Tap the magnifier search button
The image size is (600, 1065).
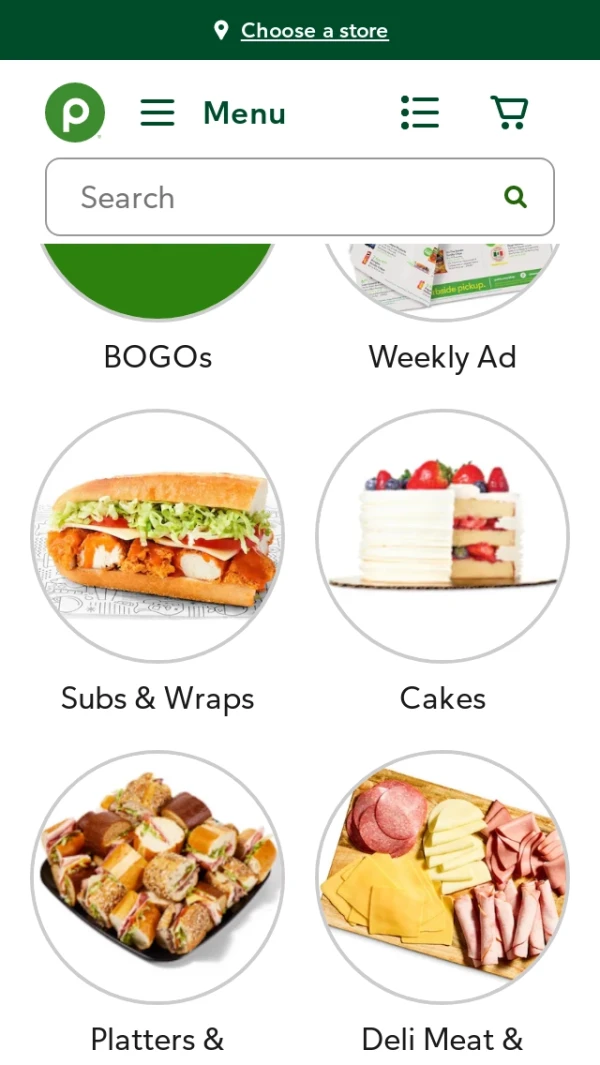point(515,197)
